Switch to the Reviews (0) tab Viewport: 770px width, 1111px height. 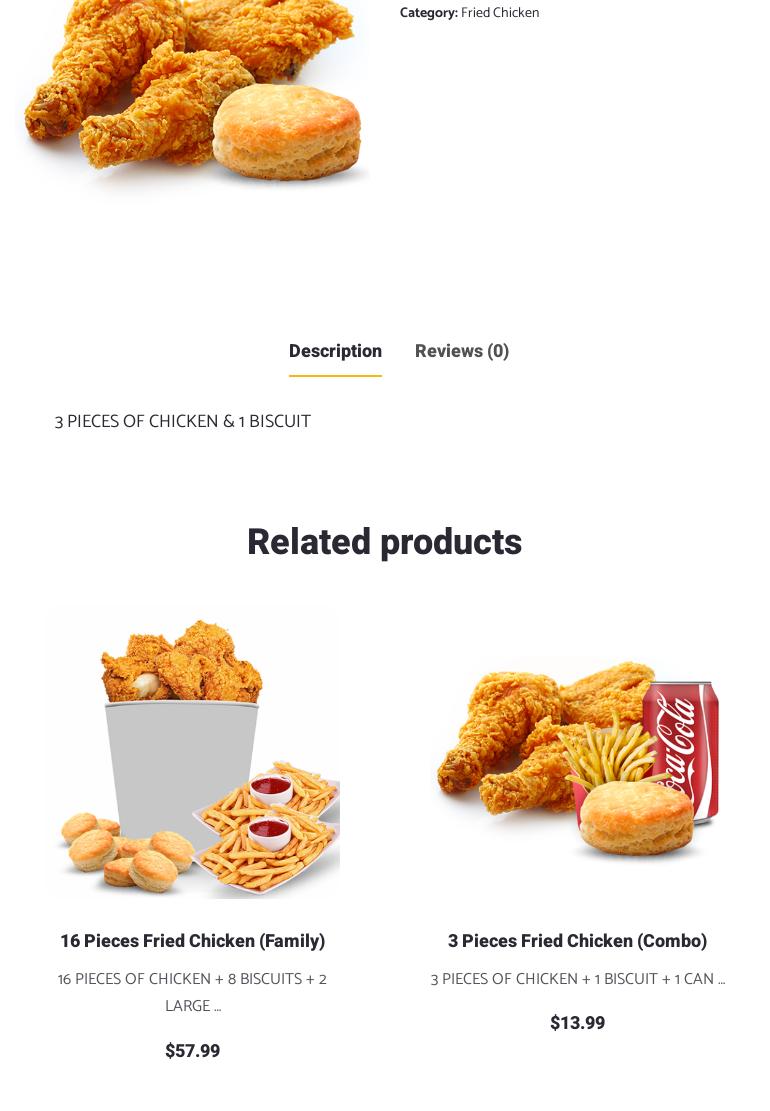tap(461, 351)
